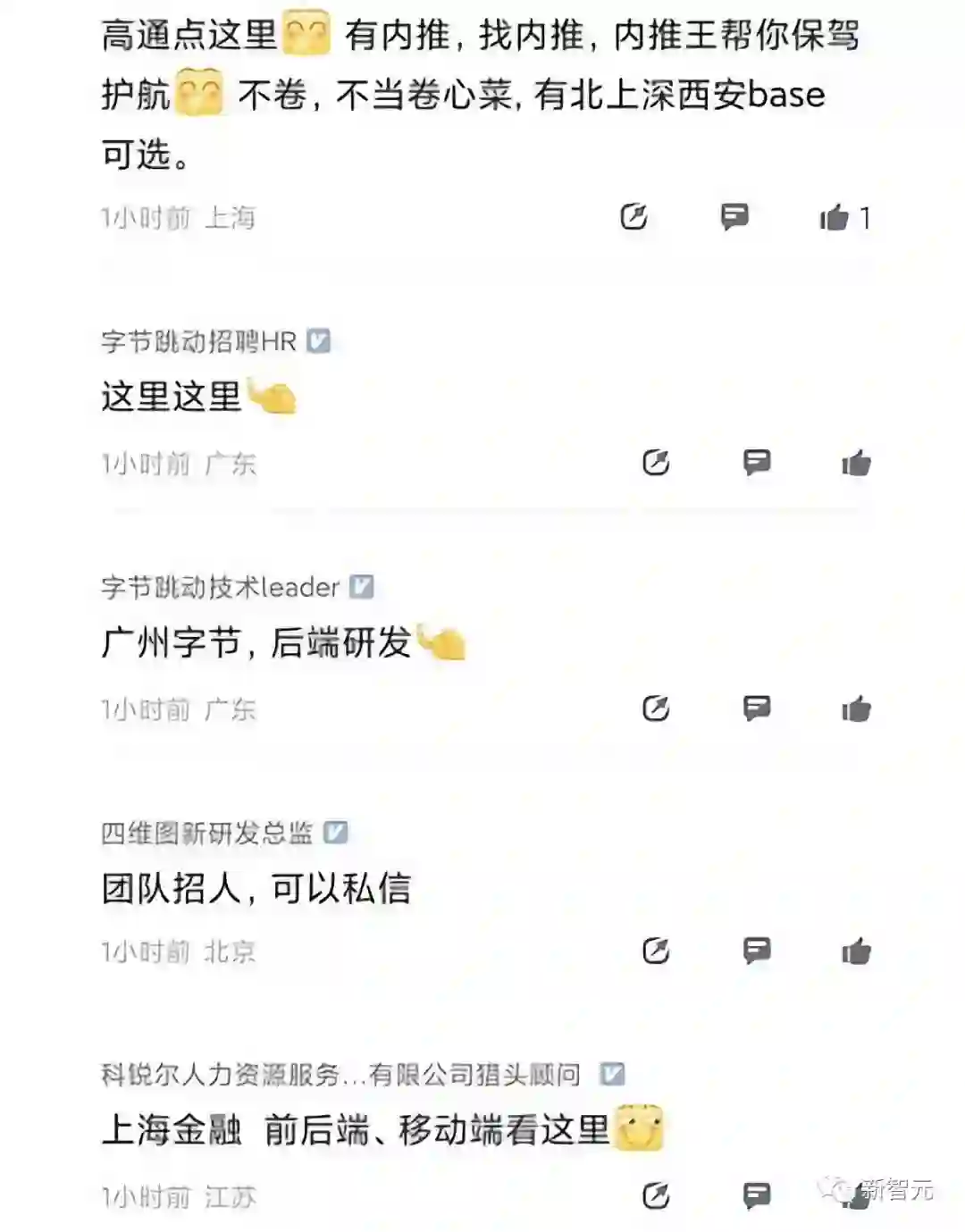
Task: Share 字节跳动技术leader's comment
Action: click(x=656, y=708)
